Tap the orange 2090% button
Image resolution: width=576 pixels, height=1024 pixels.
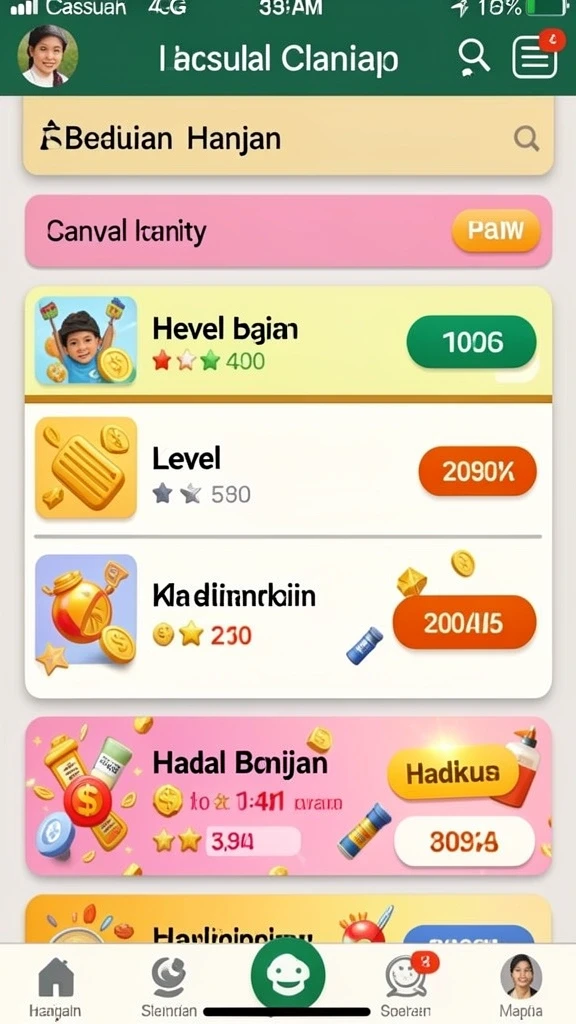pyautogui.click(x=477, y=471)
